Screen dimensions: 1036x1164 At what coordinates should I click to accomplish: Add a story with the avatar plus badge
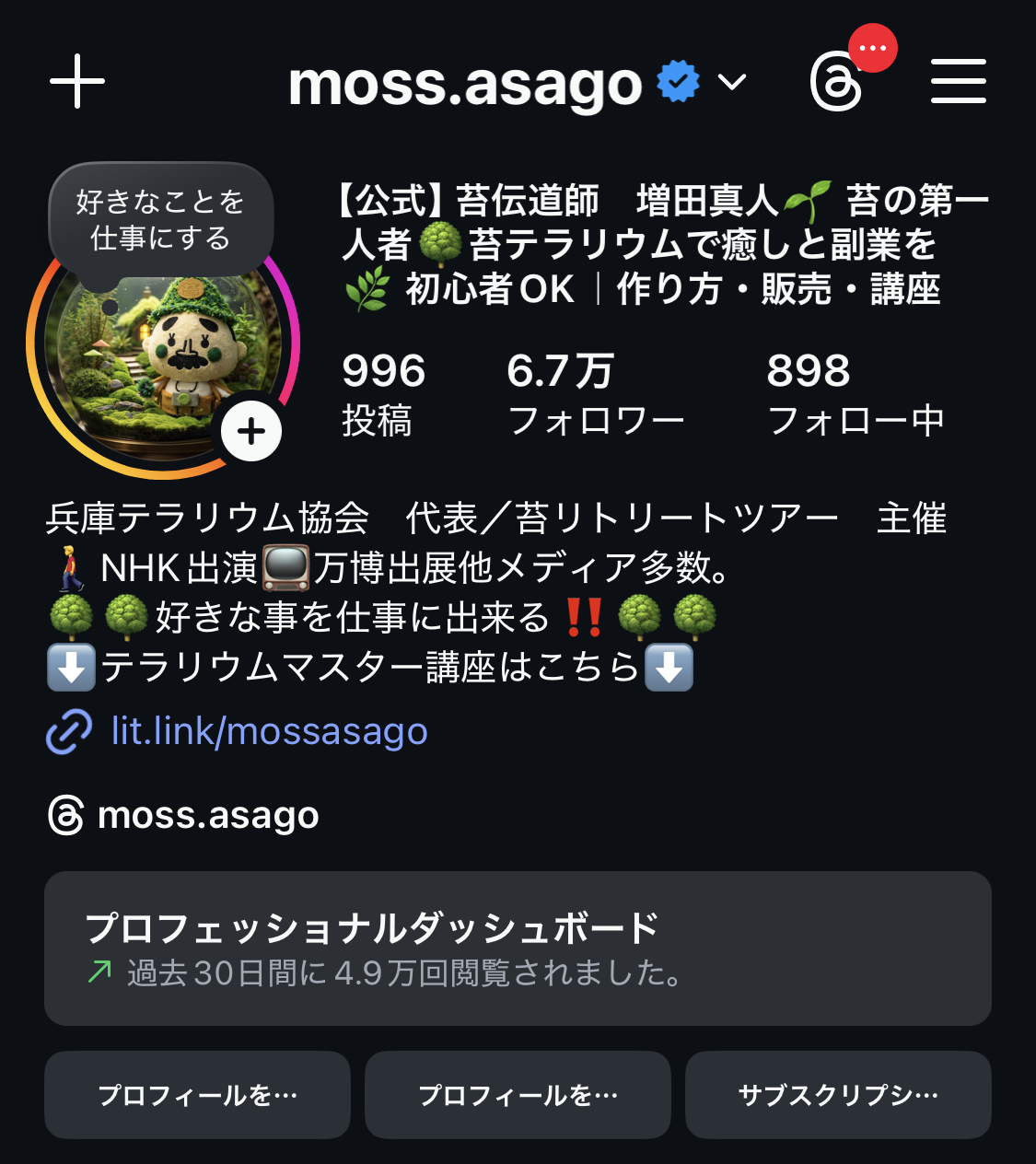tap(251, 431)
